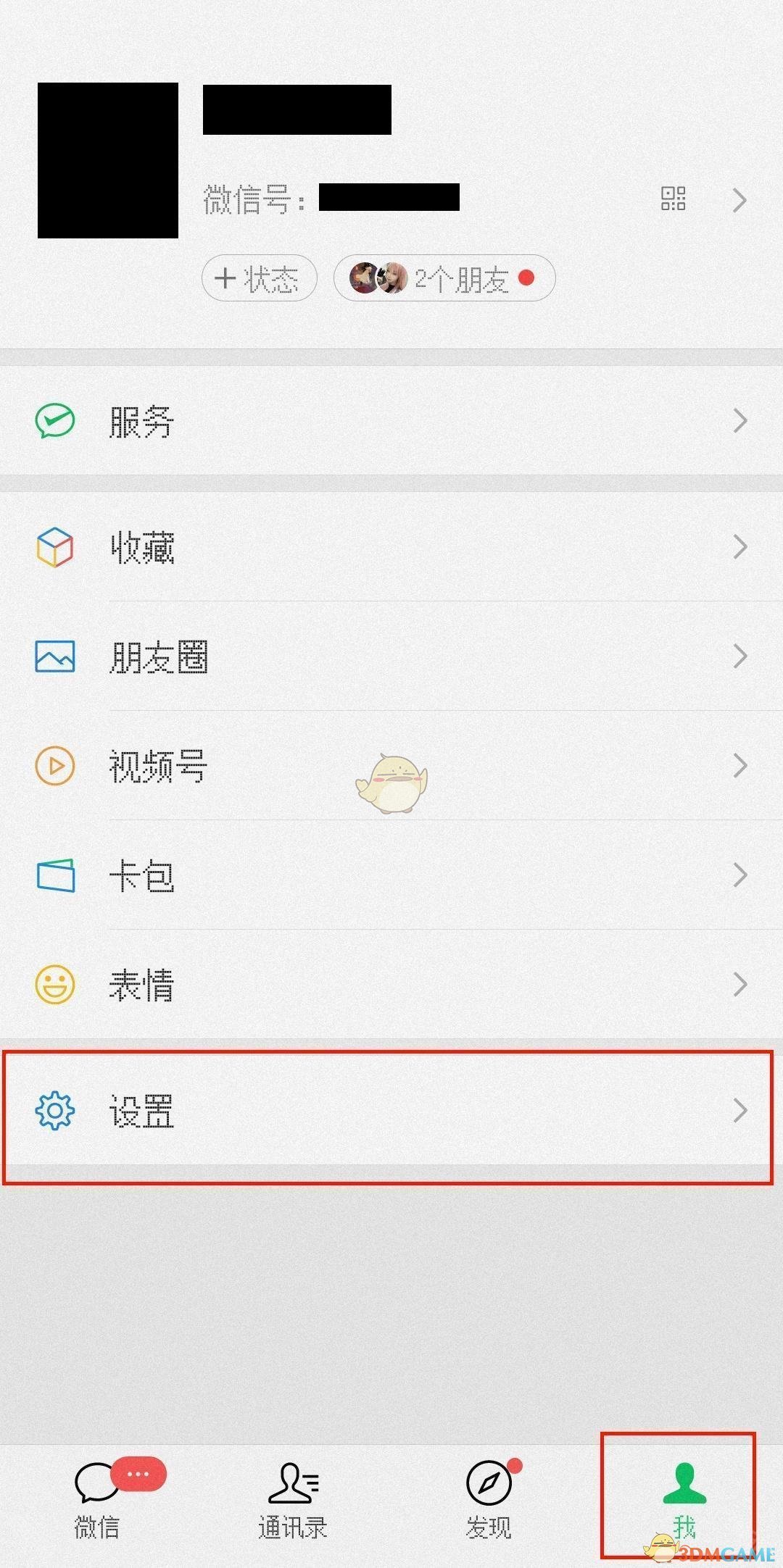Click the profile avatar photo

[106, 161]
